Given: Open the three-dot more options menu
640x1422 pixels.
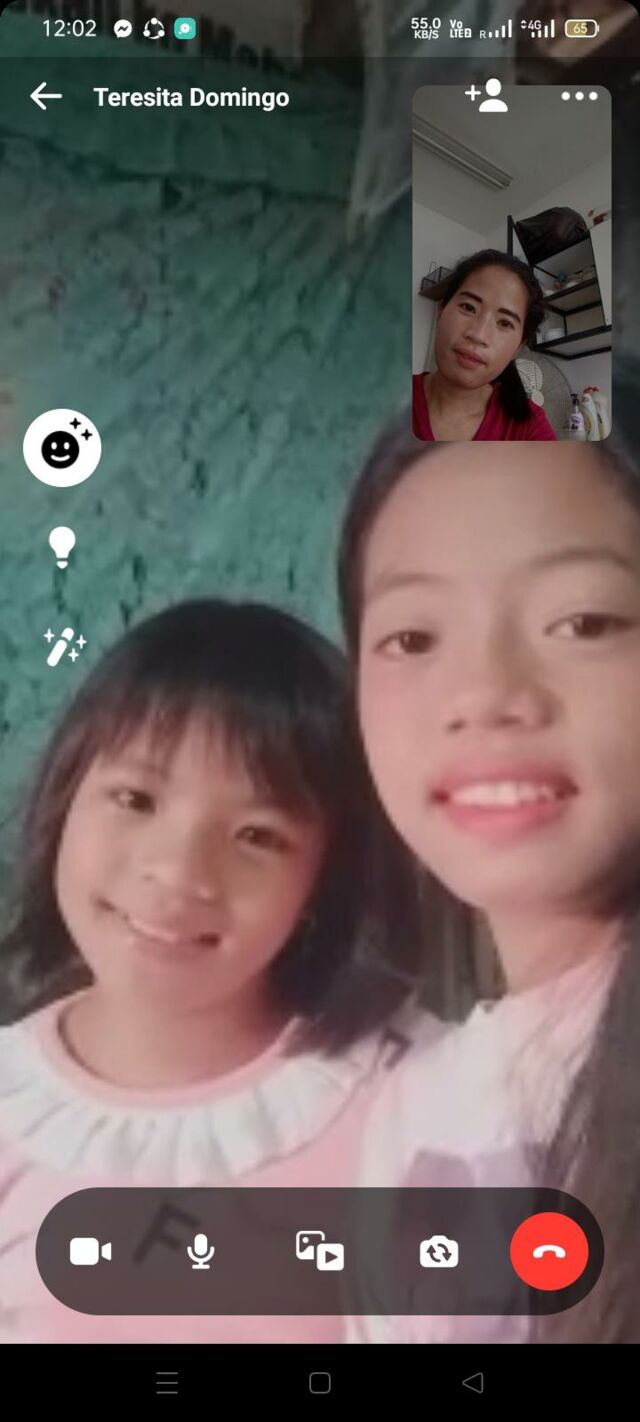Looking at the screenshot, I should pos(579,96).
